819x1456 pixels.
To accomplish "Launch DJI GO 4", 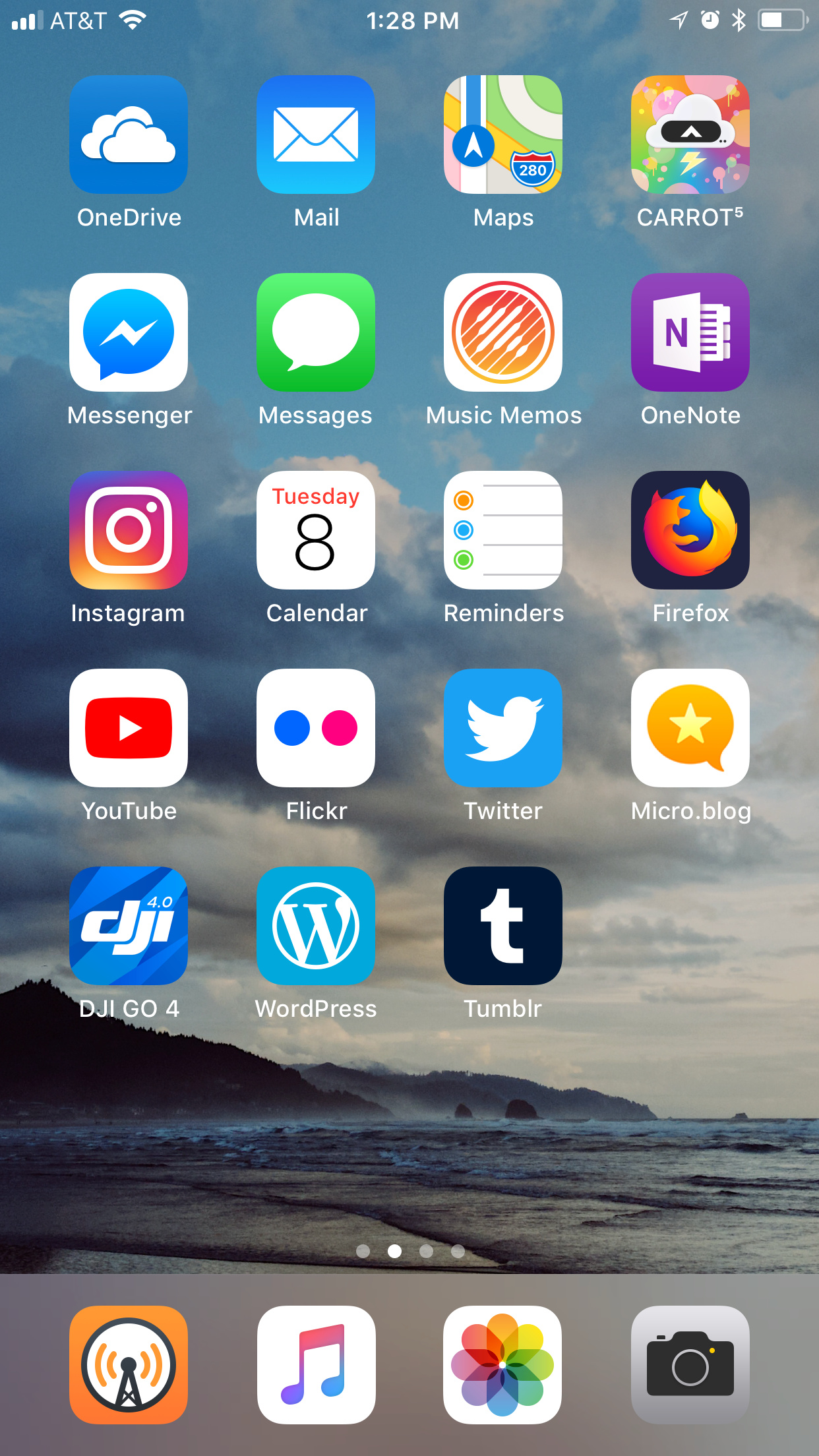I will (x=129, y=926).
